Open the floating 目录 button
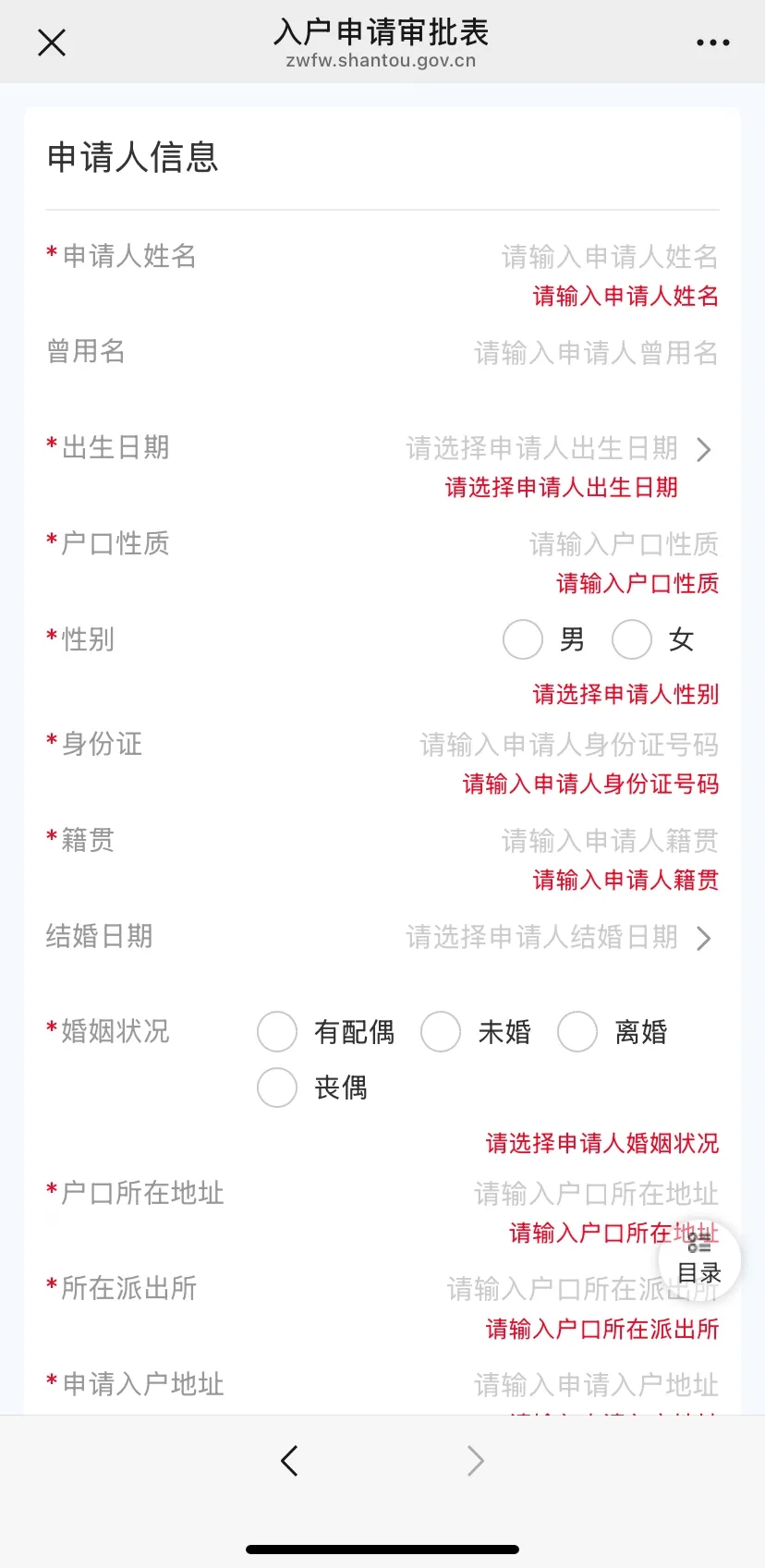Screen dimensions: 765x1568 699,1260
